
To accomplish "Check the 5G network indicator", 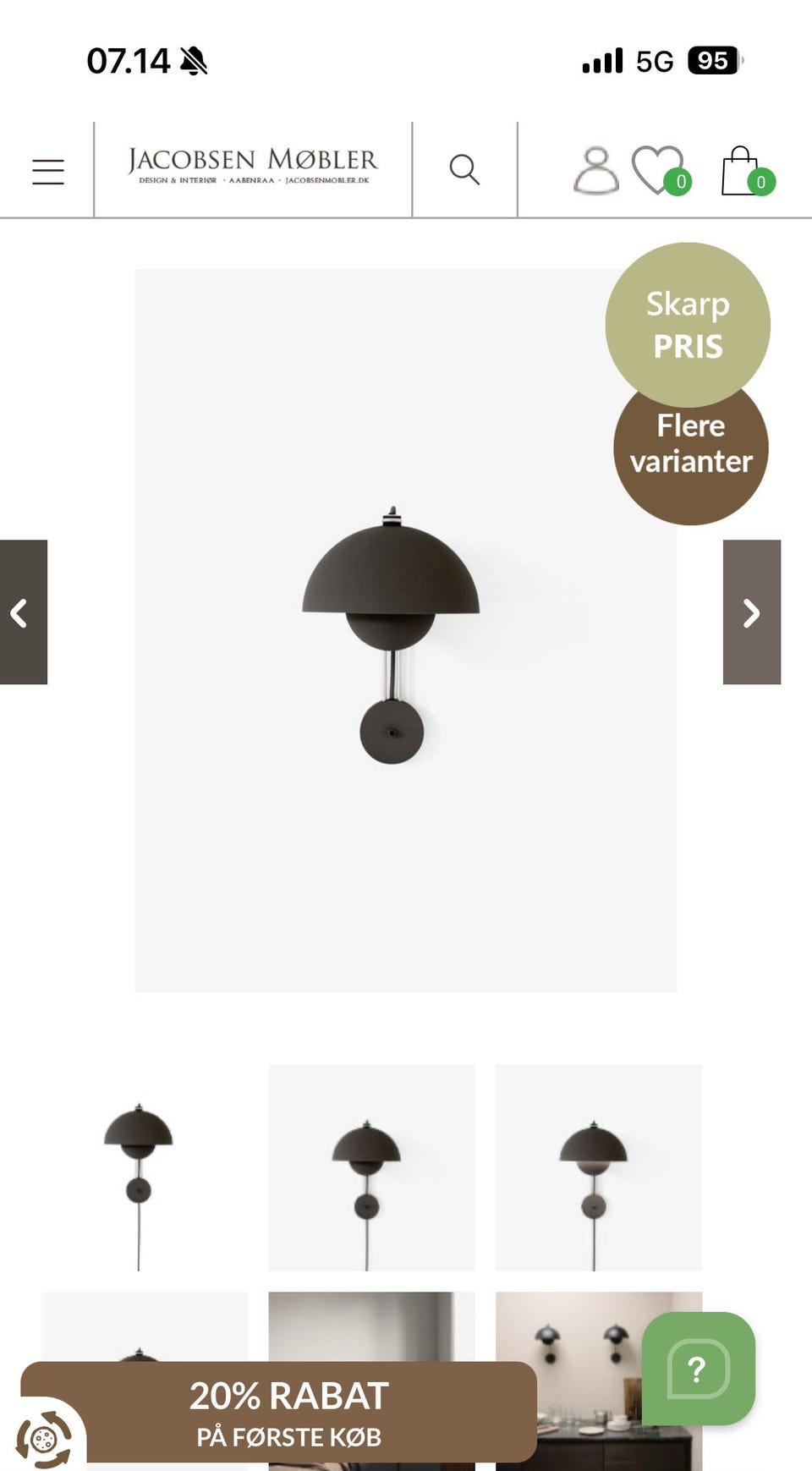I will click(655, 59).
